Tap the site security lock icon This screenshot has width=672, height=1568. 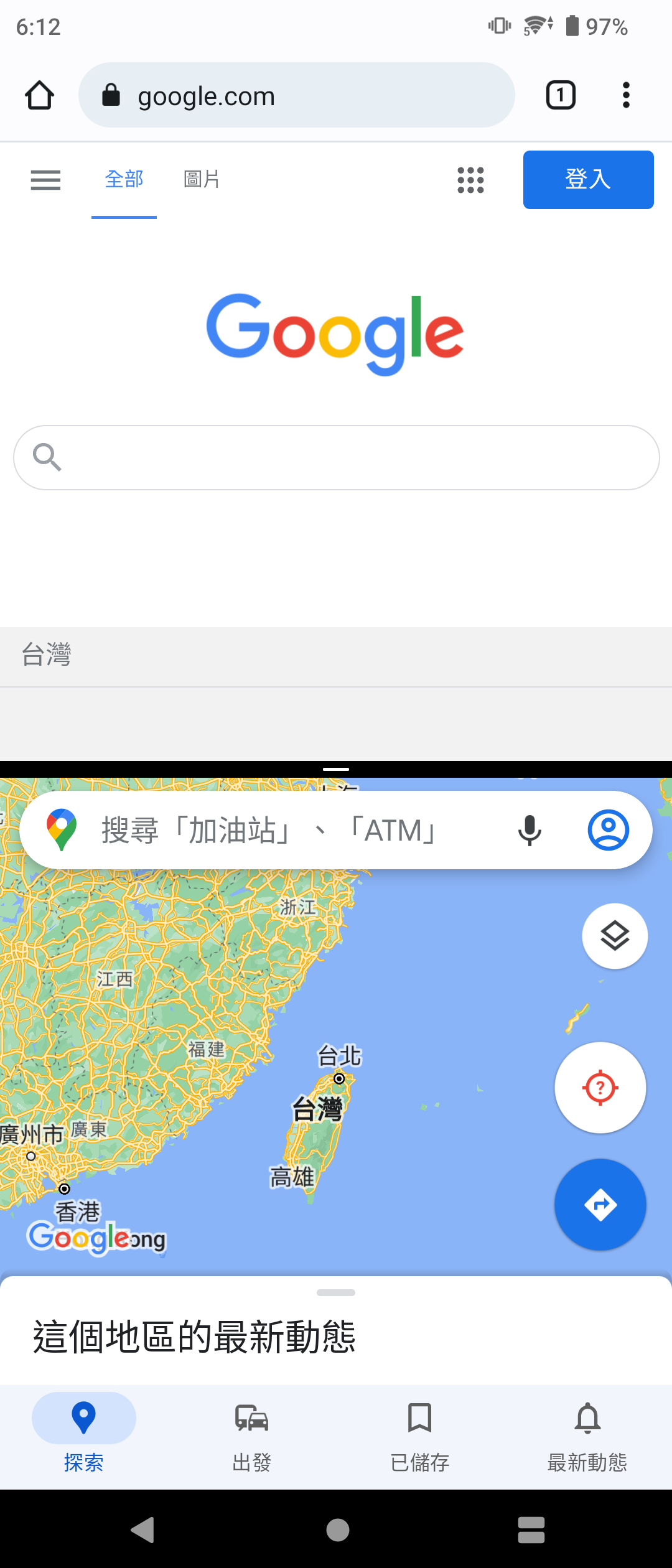click(111, 95)
